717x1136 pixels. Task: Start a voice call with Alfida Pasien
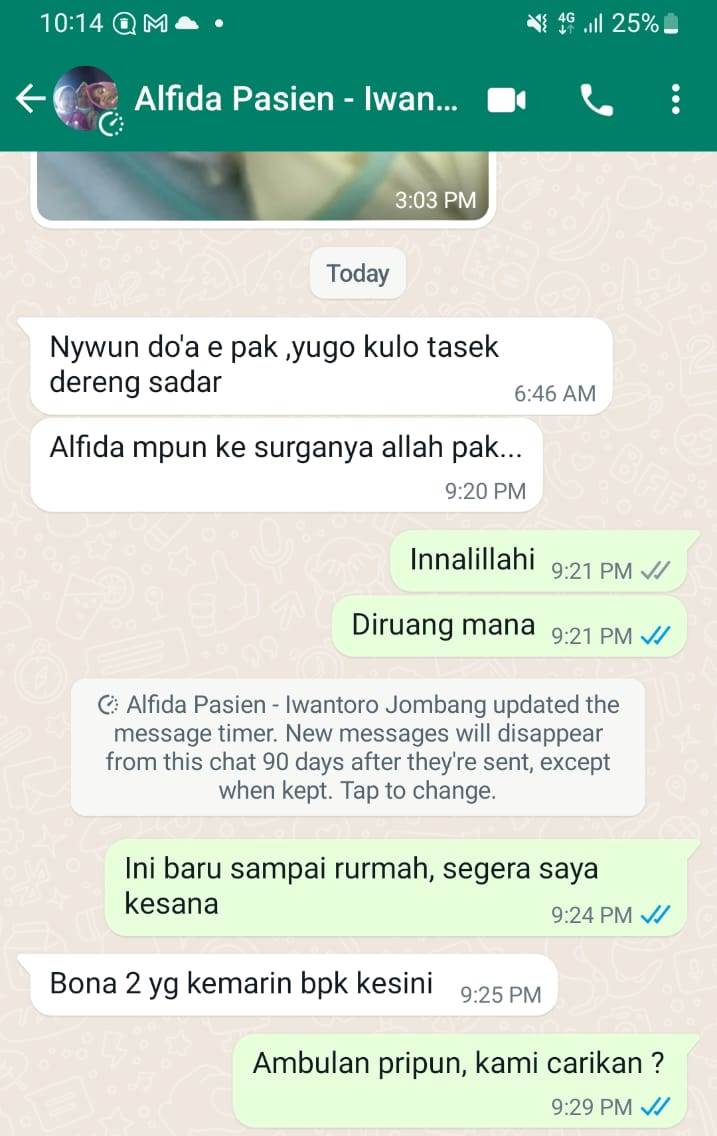point(597,100)
